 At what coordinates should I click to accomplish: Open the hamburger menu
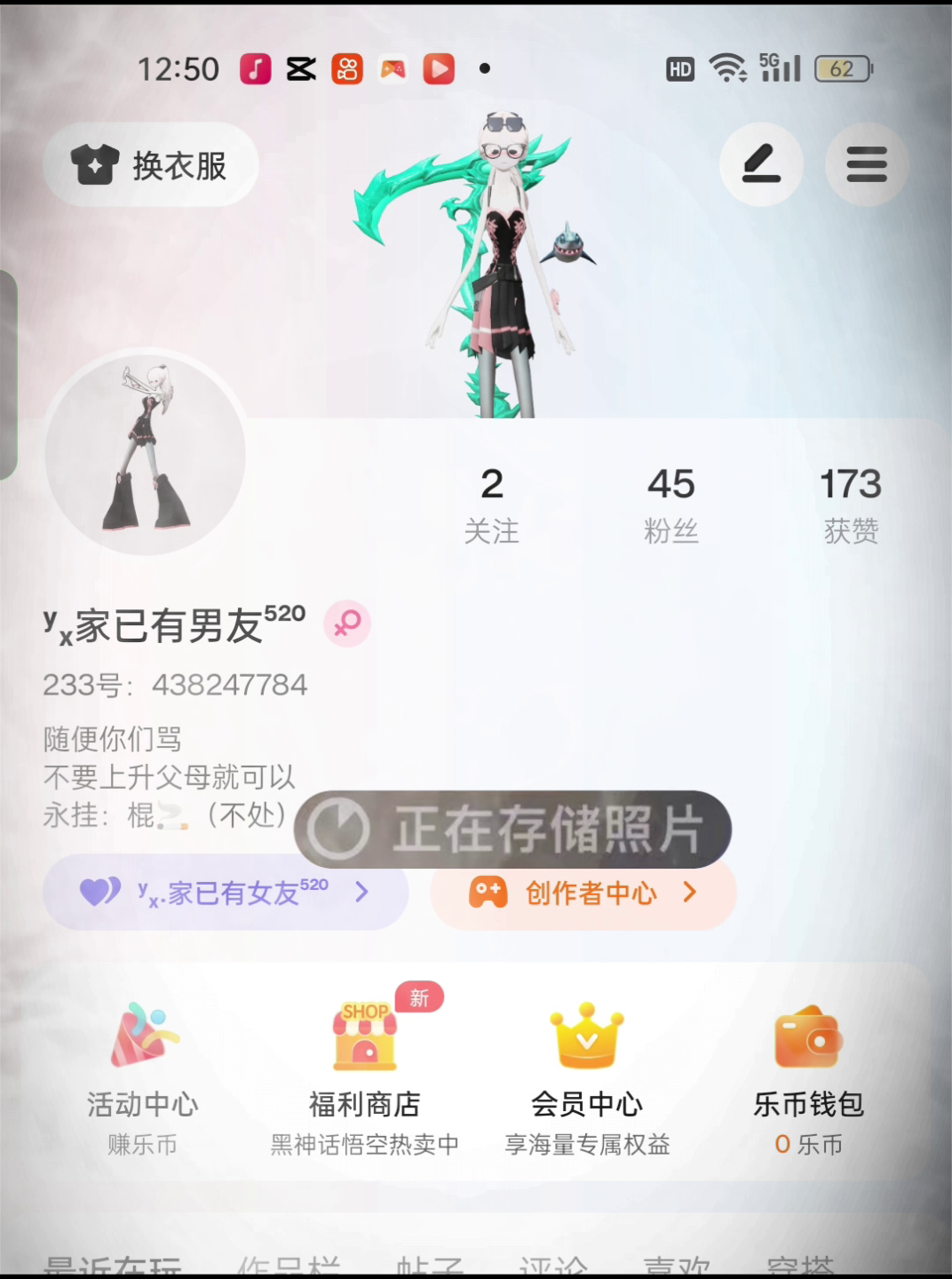pyautogui.click(x=867, y=165)
